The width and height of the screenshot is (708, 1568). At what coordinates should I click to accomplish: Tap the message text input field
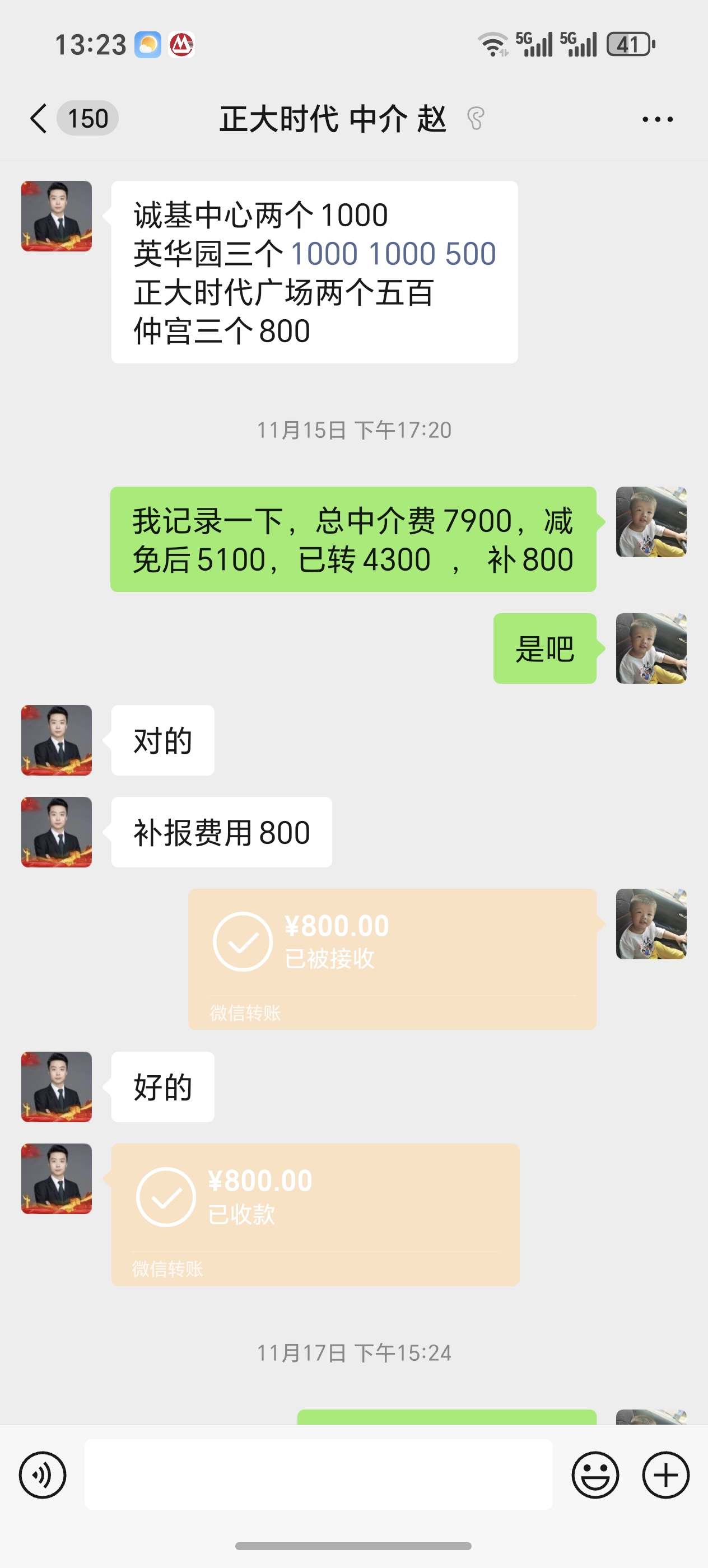318,1474
